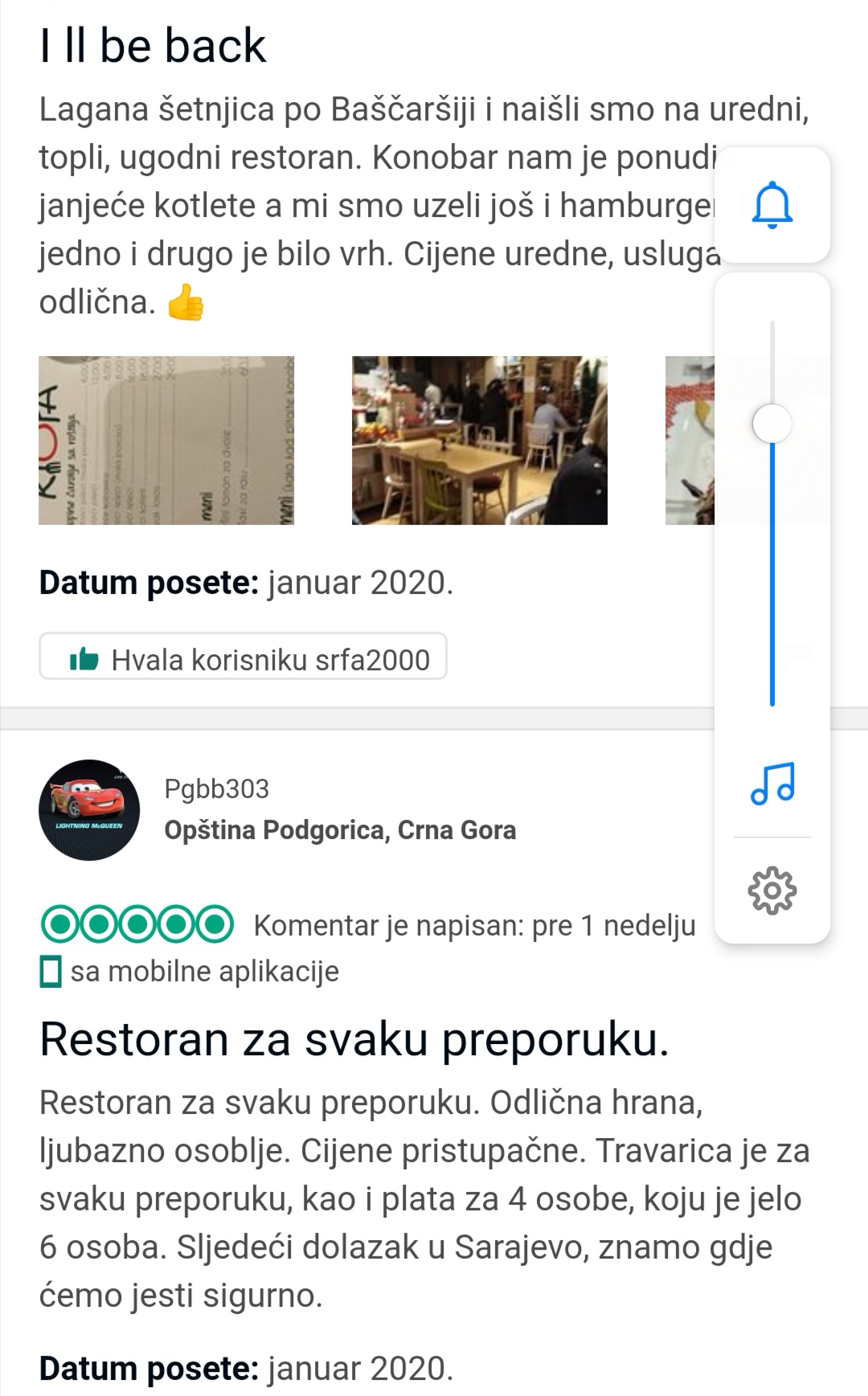View the restaurant interior photo

coord(479,440)
